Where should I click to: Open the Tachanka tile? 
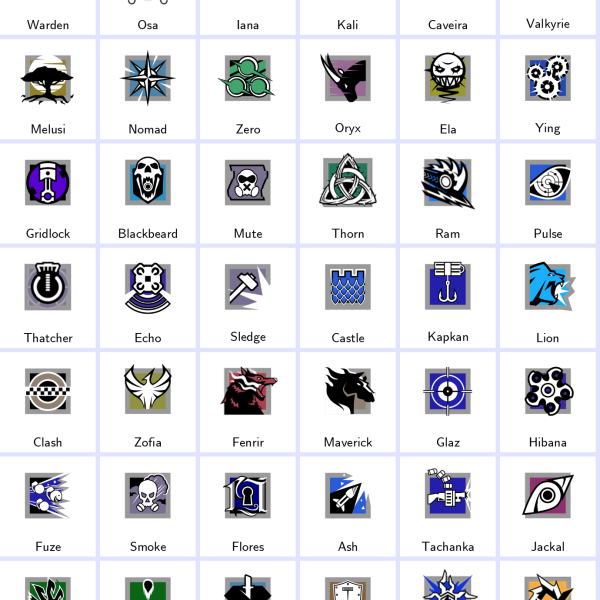448,505
